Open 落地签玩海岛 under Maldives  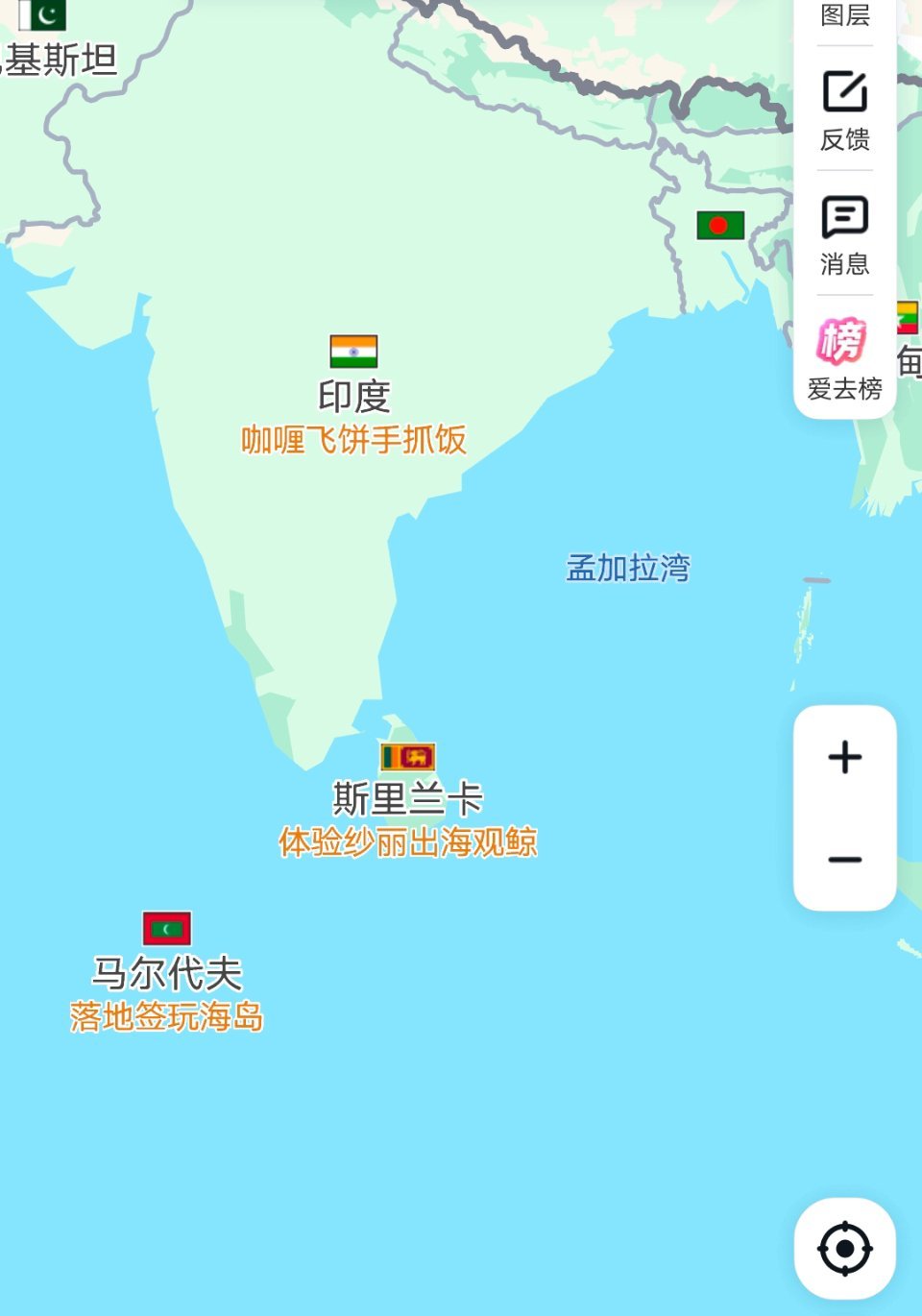click(167, 1013)
